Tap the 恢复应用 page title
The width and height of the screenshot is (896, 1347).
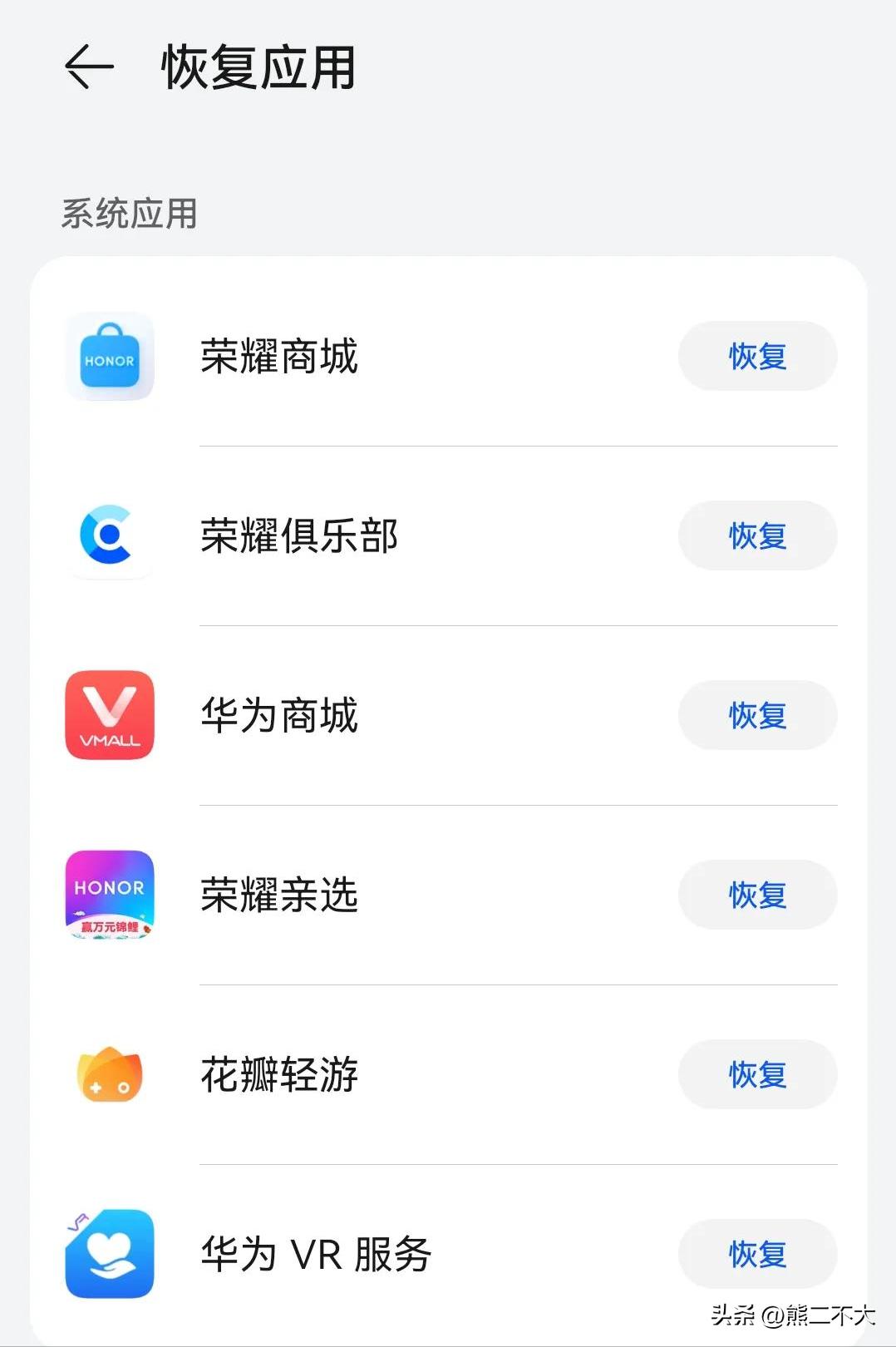(258, 68)
